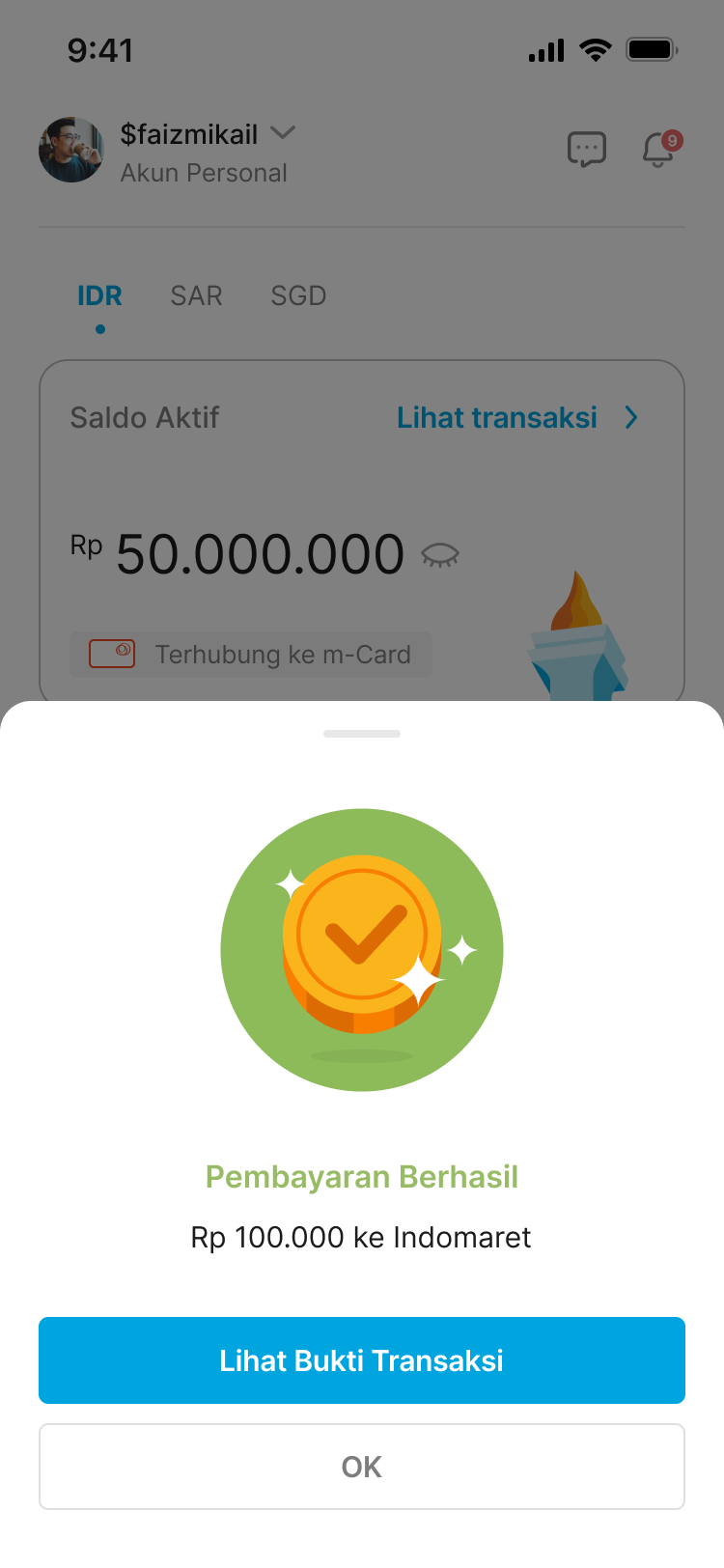Image resolution: width=724 pixels, height=1568 pixels.
Task: Dismiss the sheet with OK
Action: click(x=362, y=1466)
